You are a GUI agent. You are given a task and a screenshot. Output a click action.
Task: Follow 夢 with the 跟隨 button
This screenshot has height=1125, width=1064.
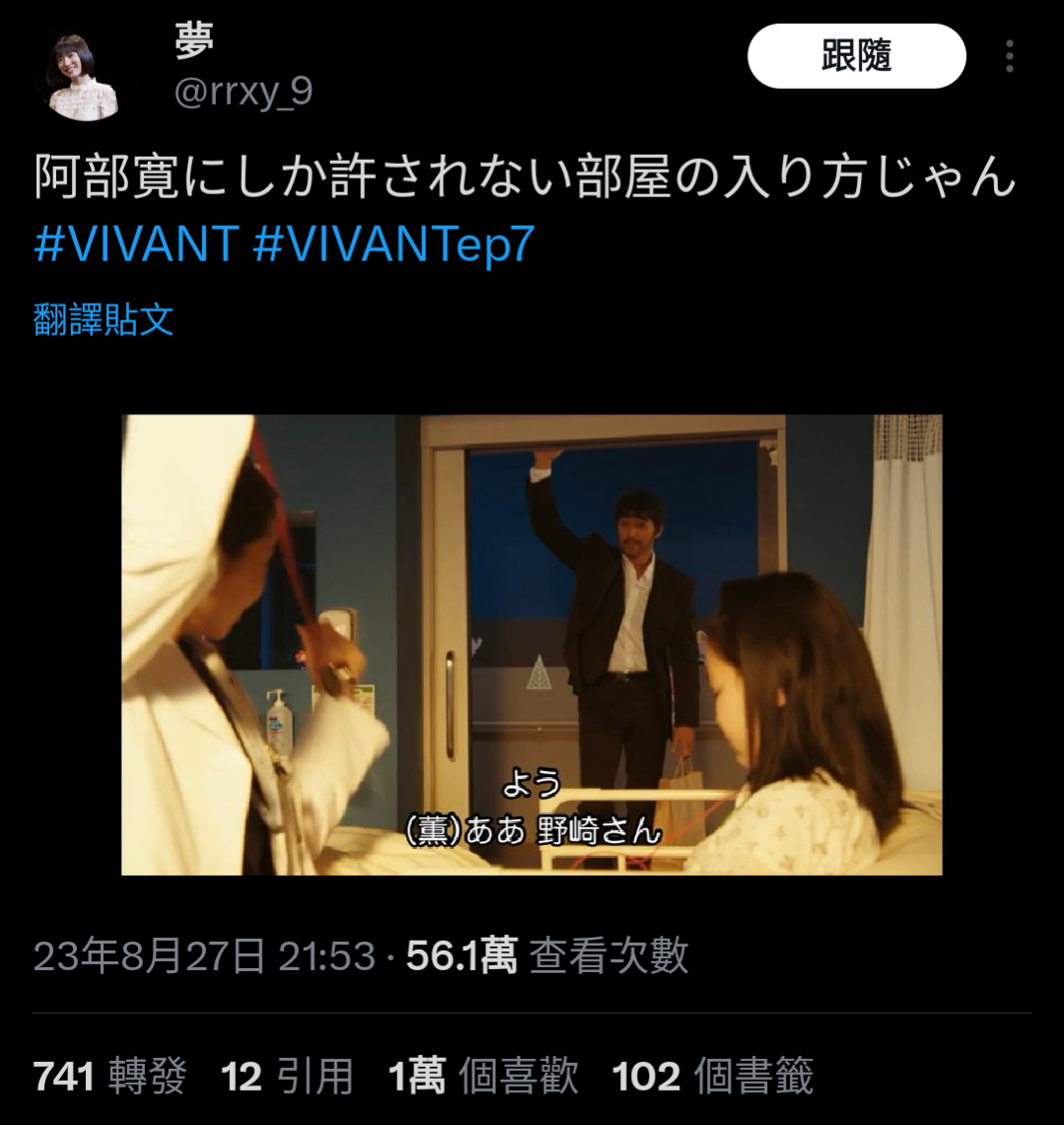(856, 56)
